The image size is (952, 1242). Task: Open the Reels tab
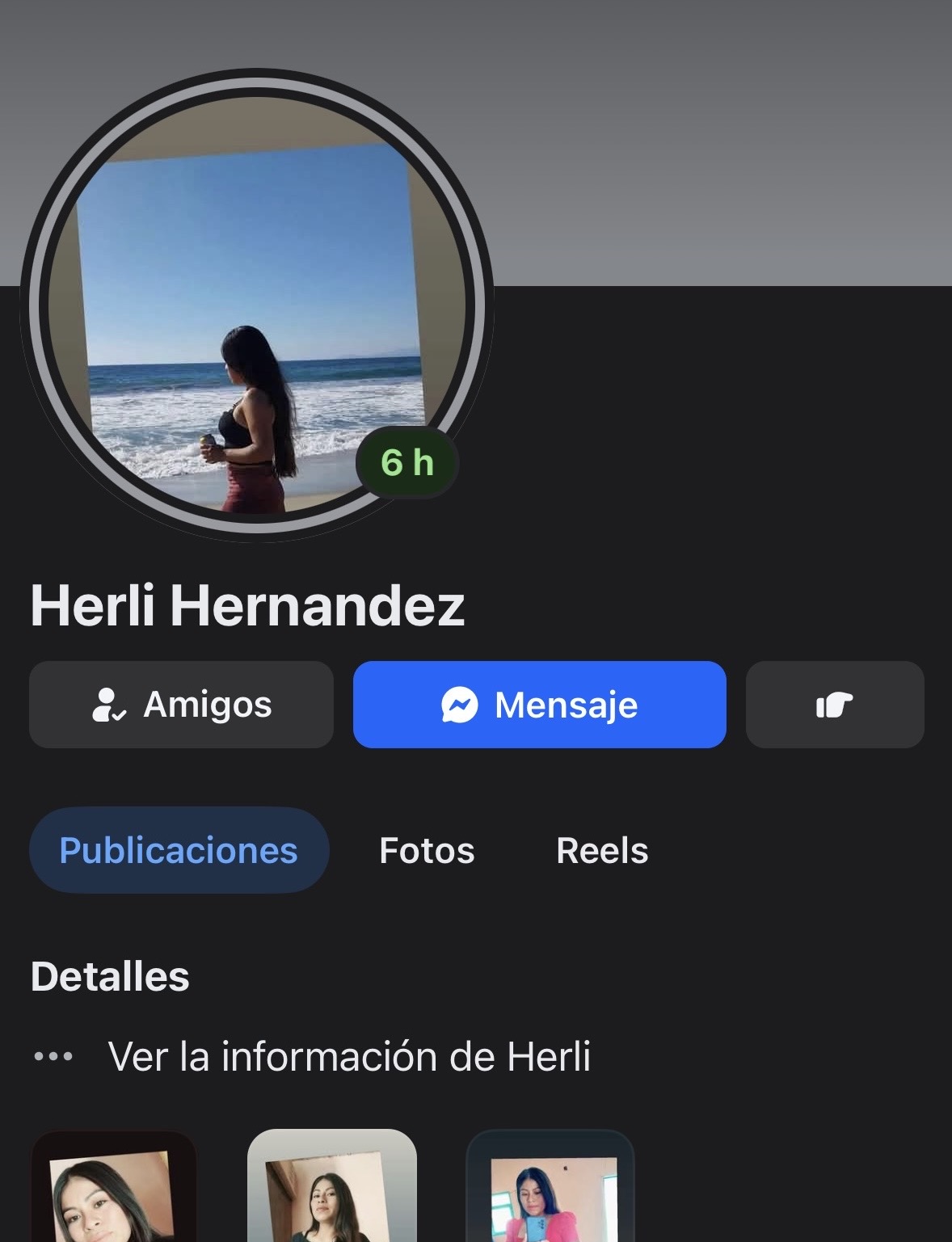602,850
